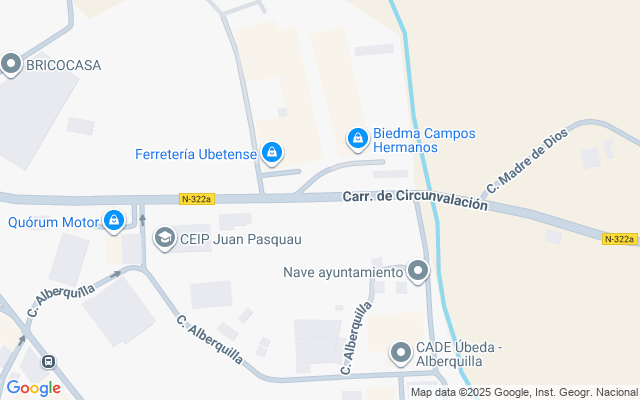Select the CEIP Juan Pasquau school marker
Image resolution: width=640 pixels, height=400 pixels.
pyautogui.click(x=163, y=238)
